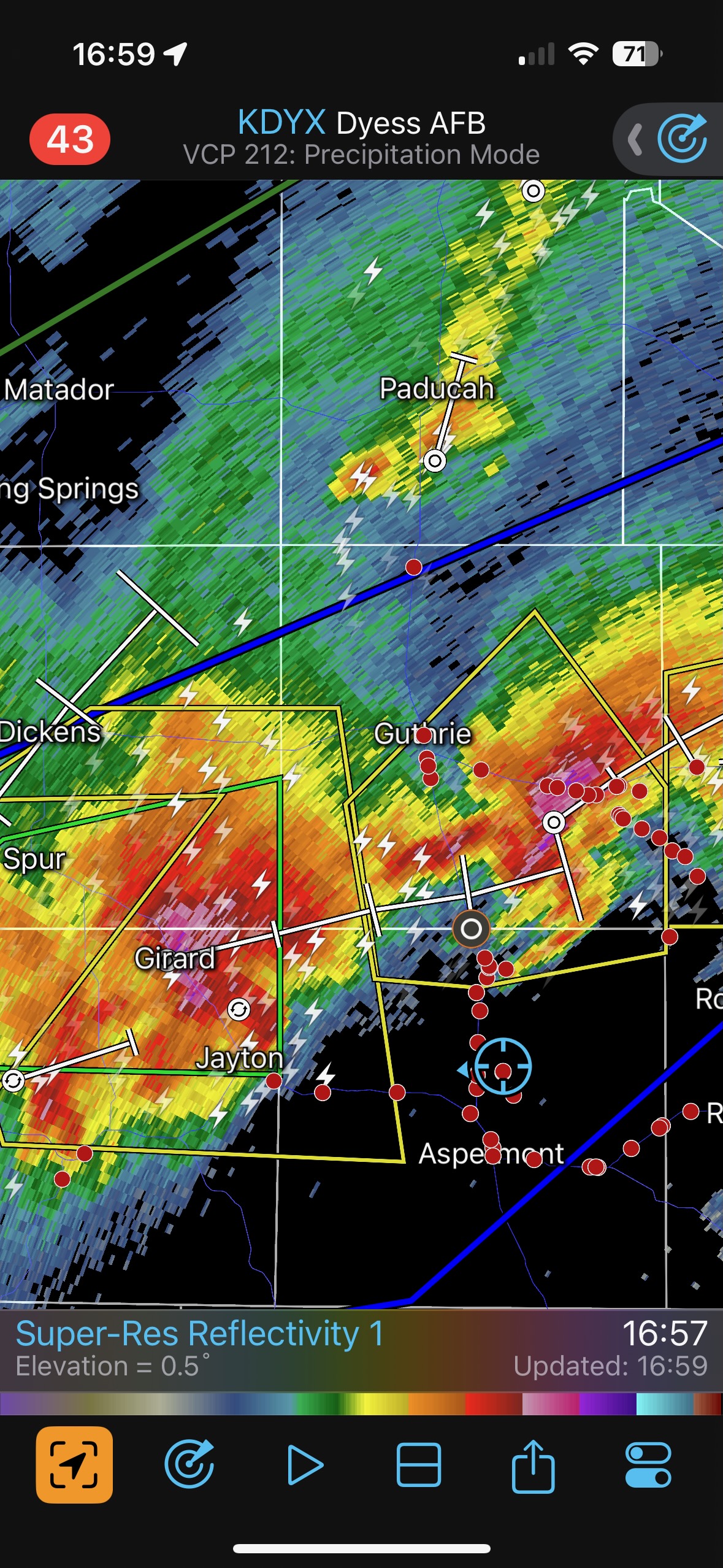Select the blue location target marker
The image size is (723, 1568).
click(503, 1067)
